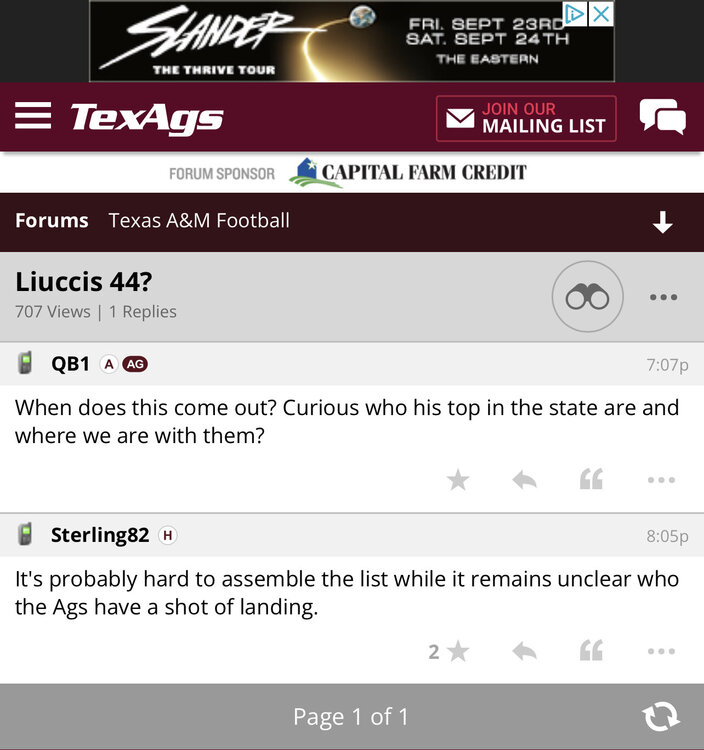
Task: Reply to QB1's post
Action: point(524,480)
